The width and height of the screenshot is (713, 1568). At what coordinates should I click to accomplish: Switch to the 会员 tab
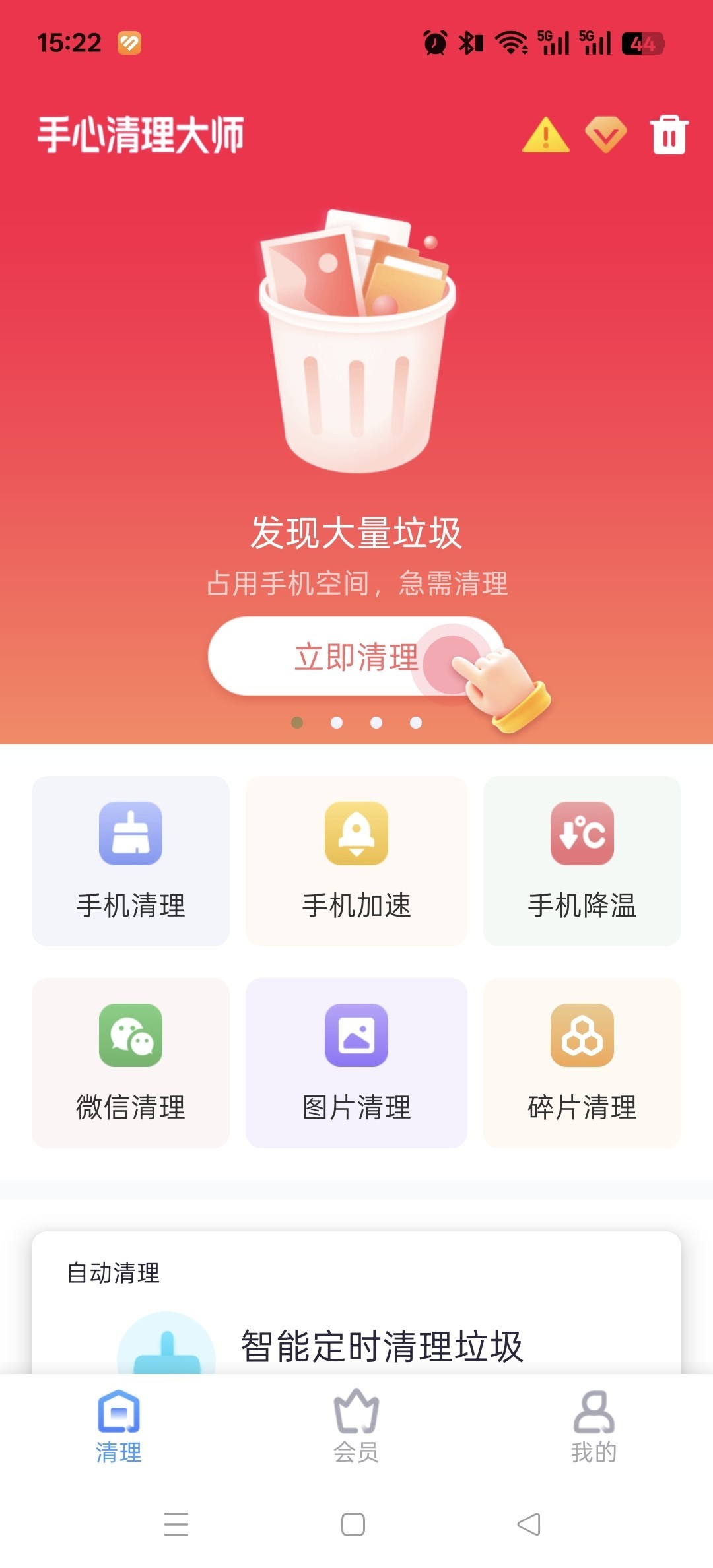[x=356, y=1427]
